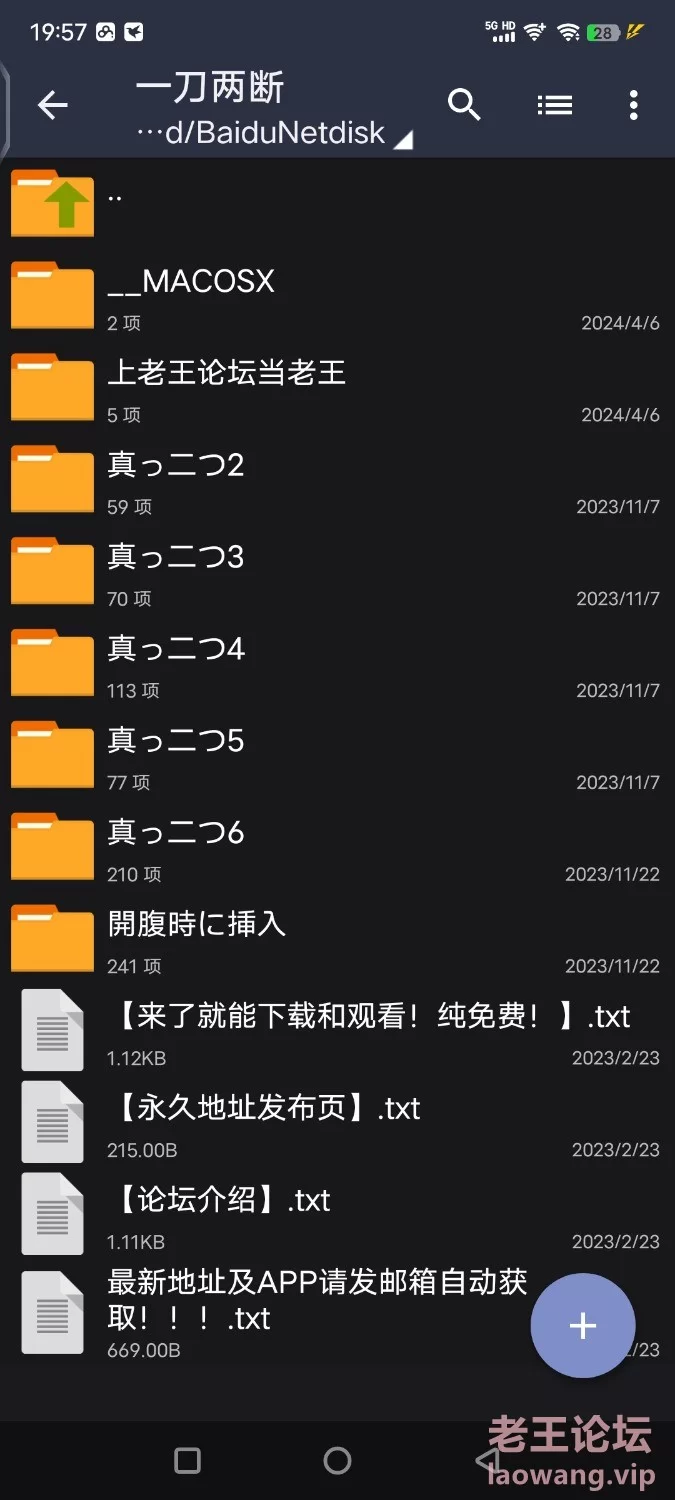Change the list view mode

point(554,104)
